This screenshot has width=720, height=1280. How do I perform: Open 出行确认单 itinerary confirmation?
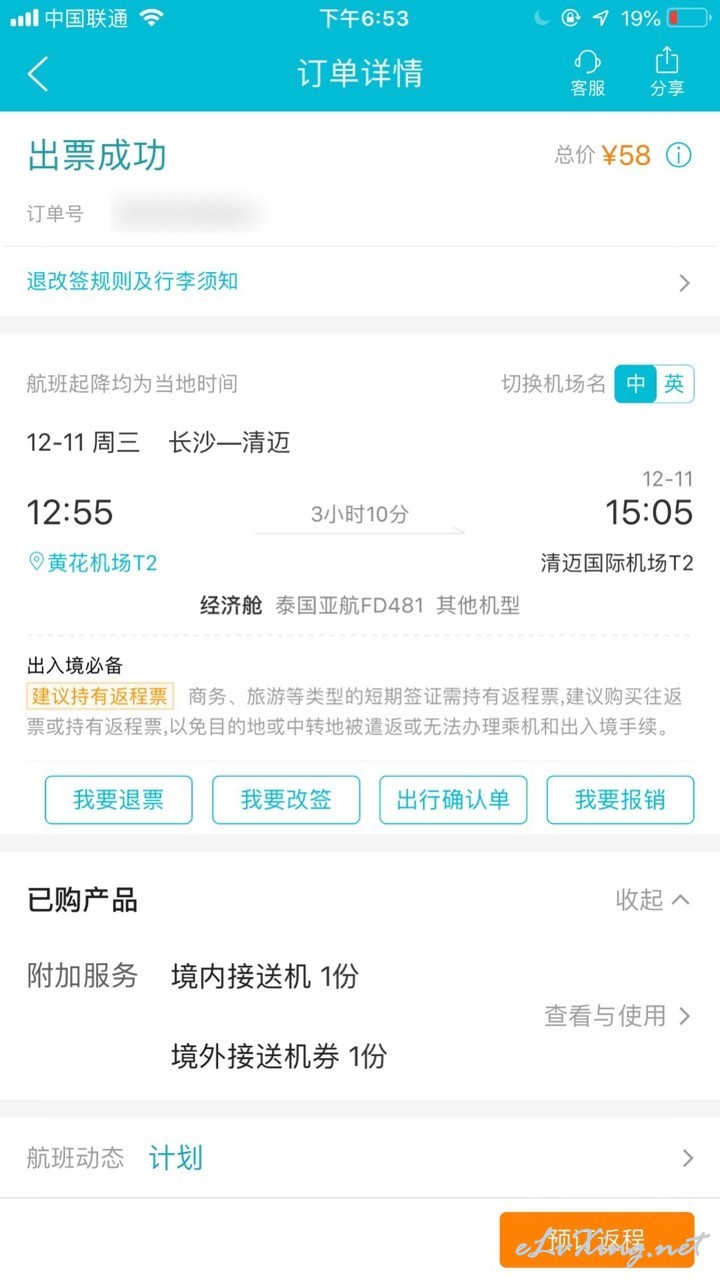click(x=453, y=799)
